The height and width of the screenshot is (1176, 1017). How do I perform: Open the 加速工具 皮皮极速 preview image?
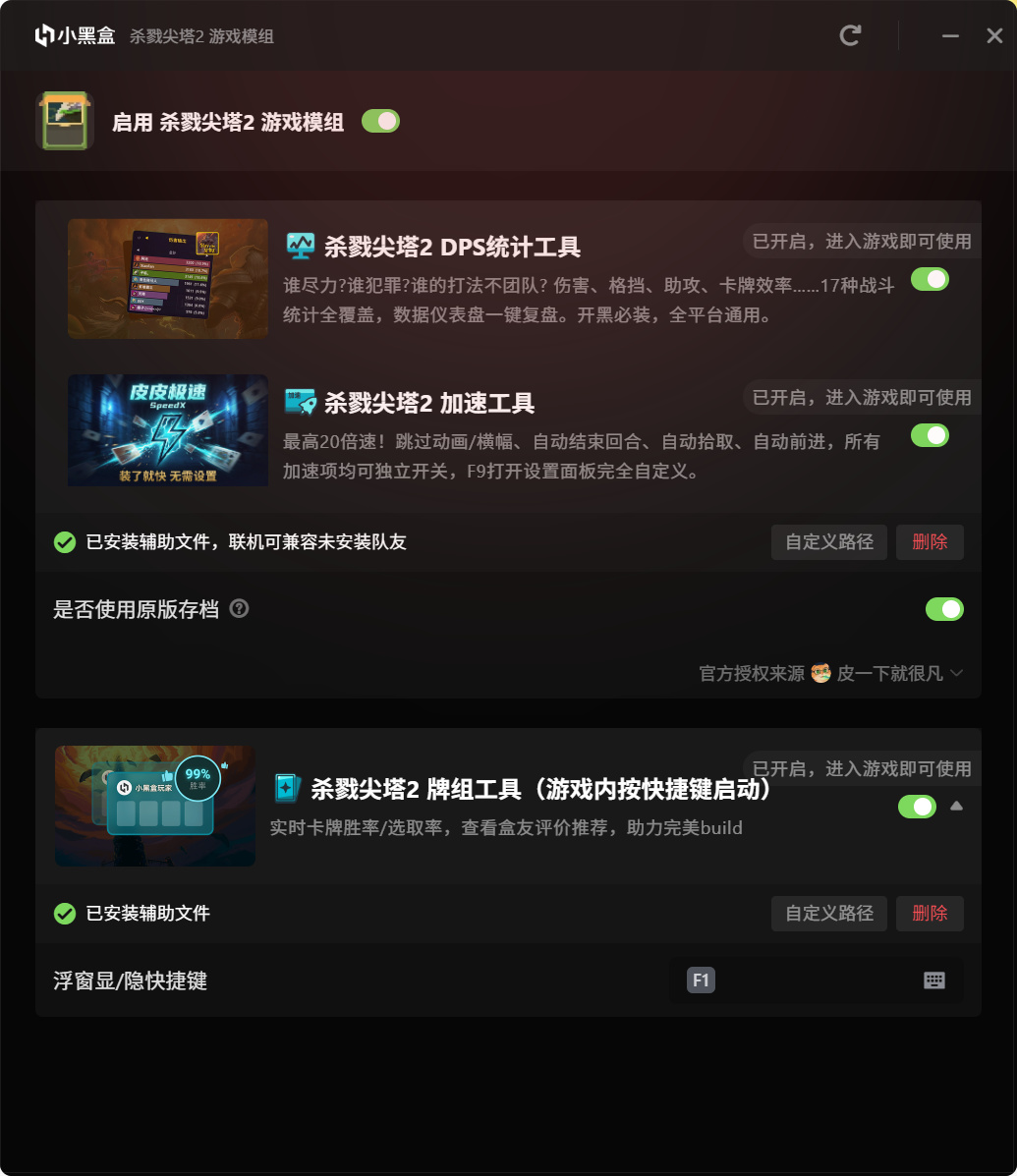coord(168,430)
